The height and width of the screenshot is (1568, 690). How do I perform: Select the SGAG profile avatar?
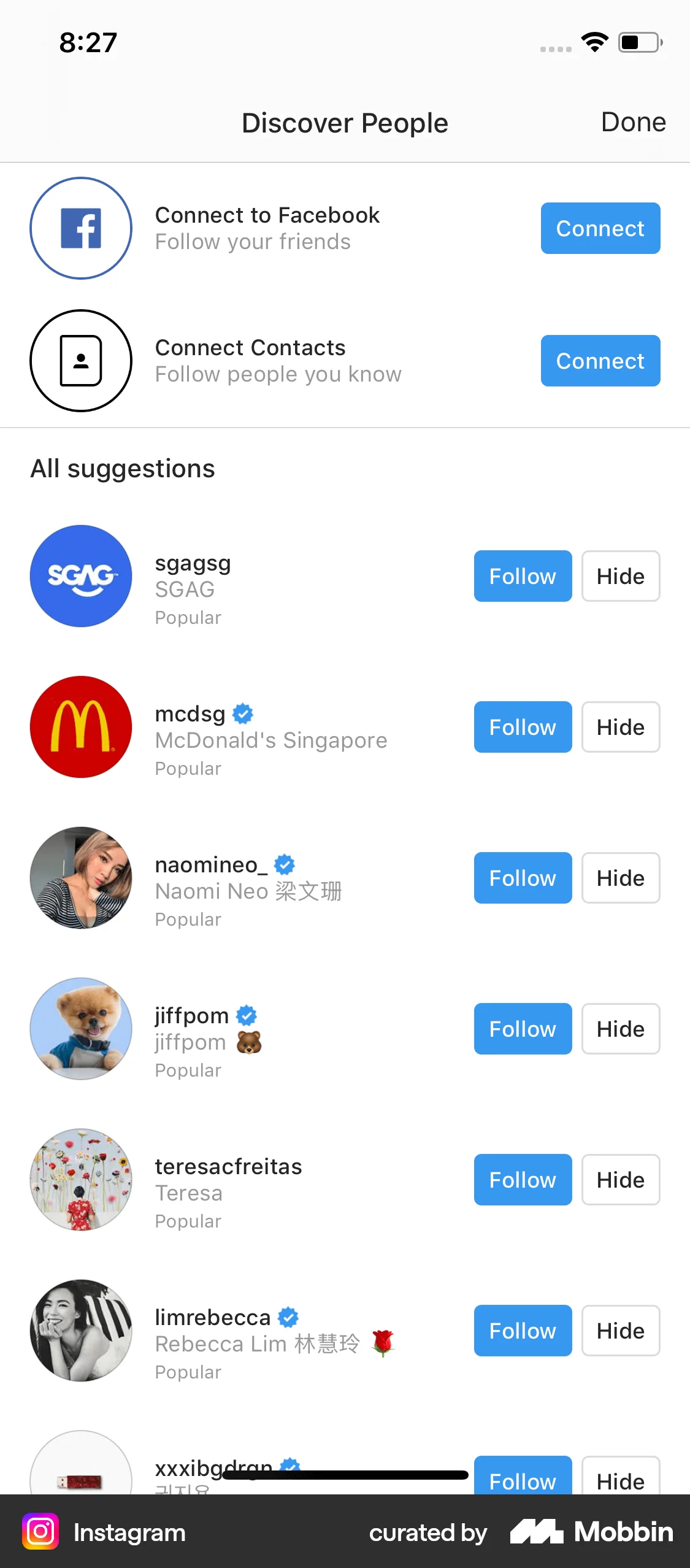coord(80,575)
